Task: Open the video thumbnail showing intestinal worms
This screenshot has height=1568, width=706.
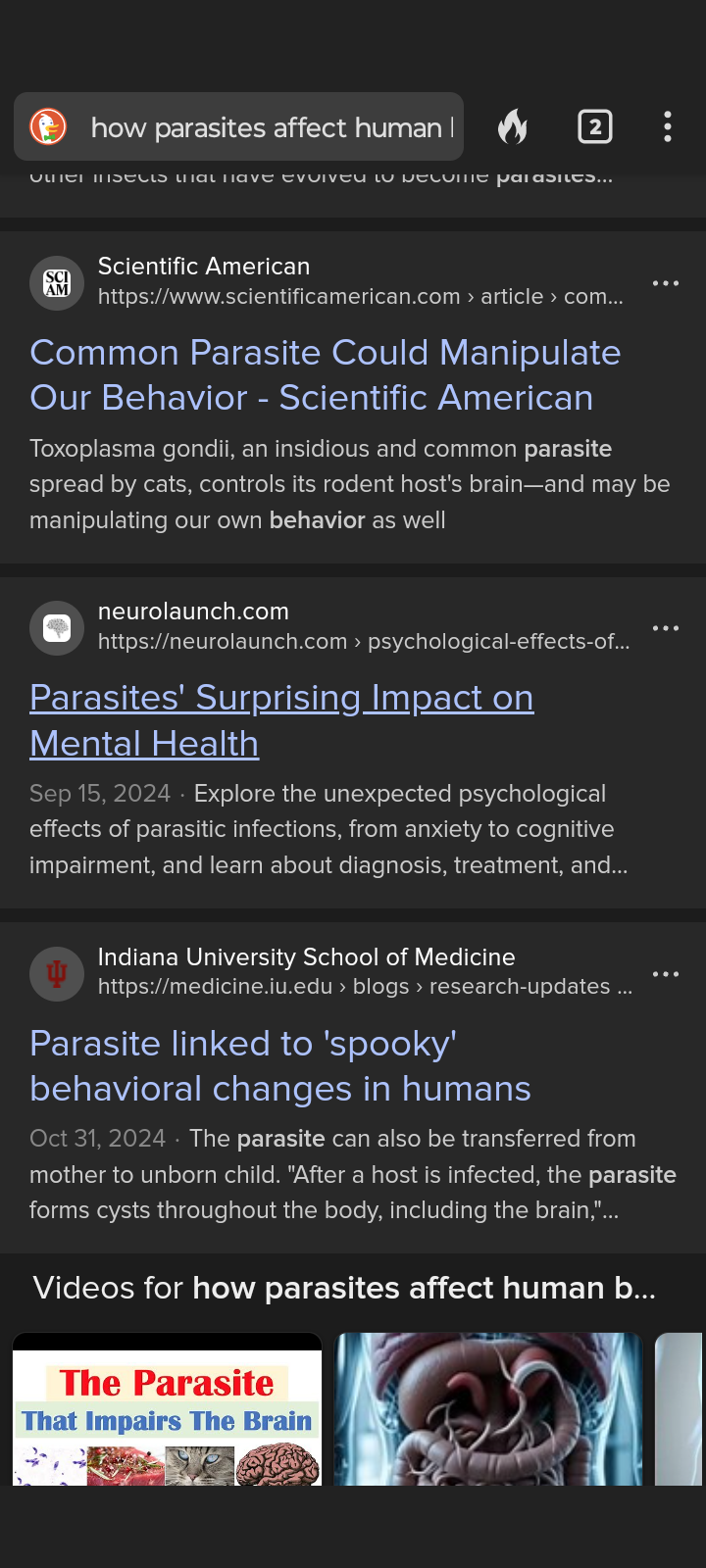Action: click(488, 1409)
